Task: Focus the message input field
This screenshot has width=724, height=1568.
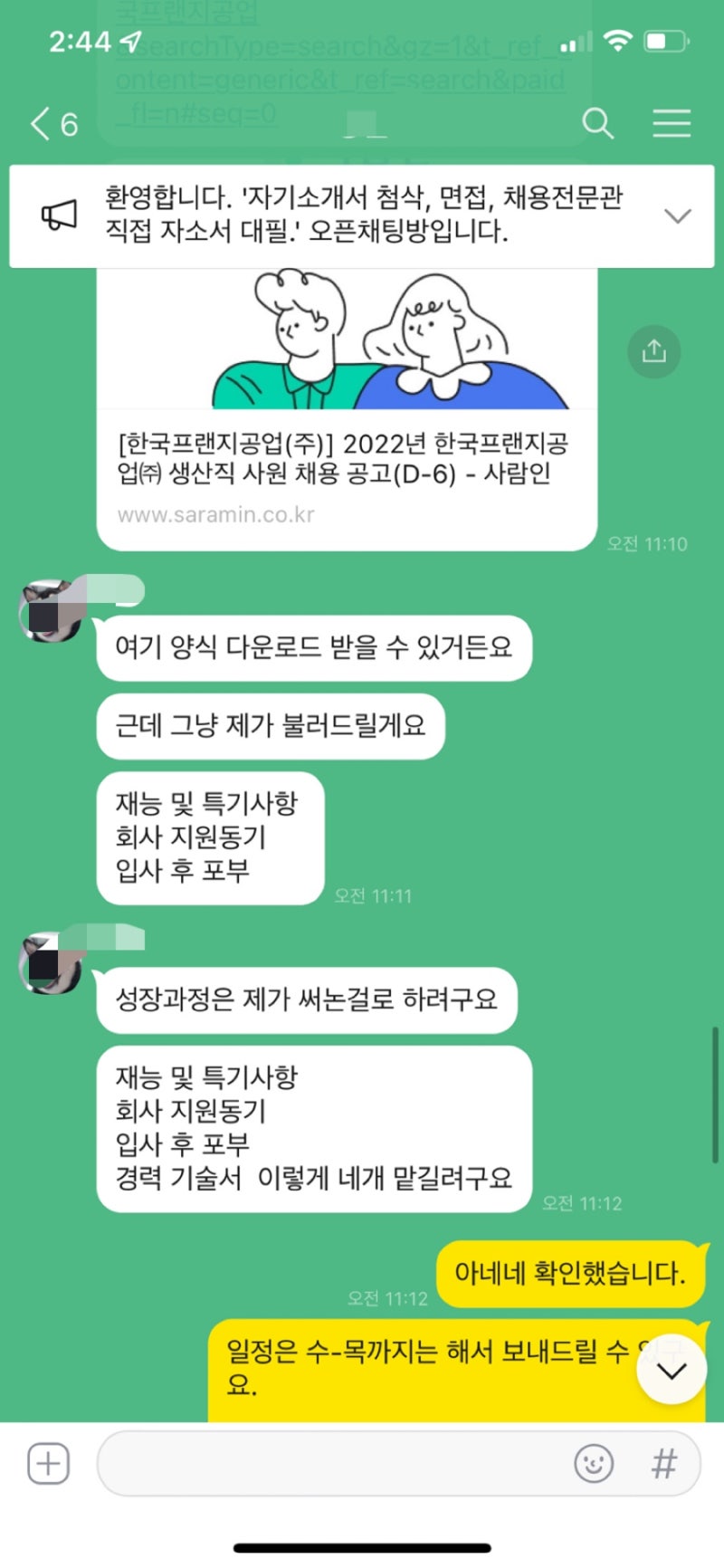Action: pos(335,1463)
